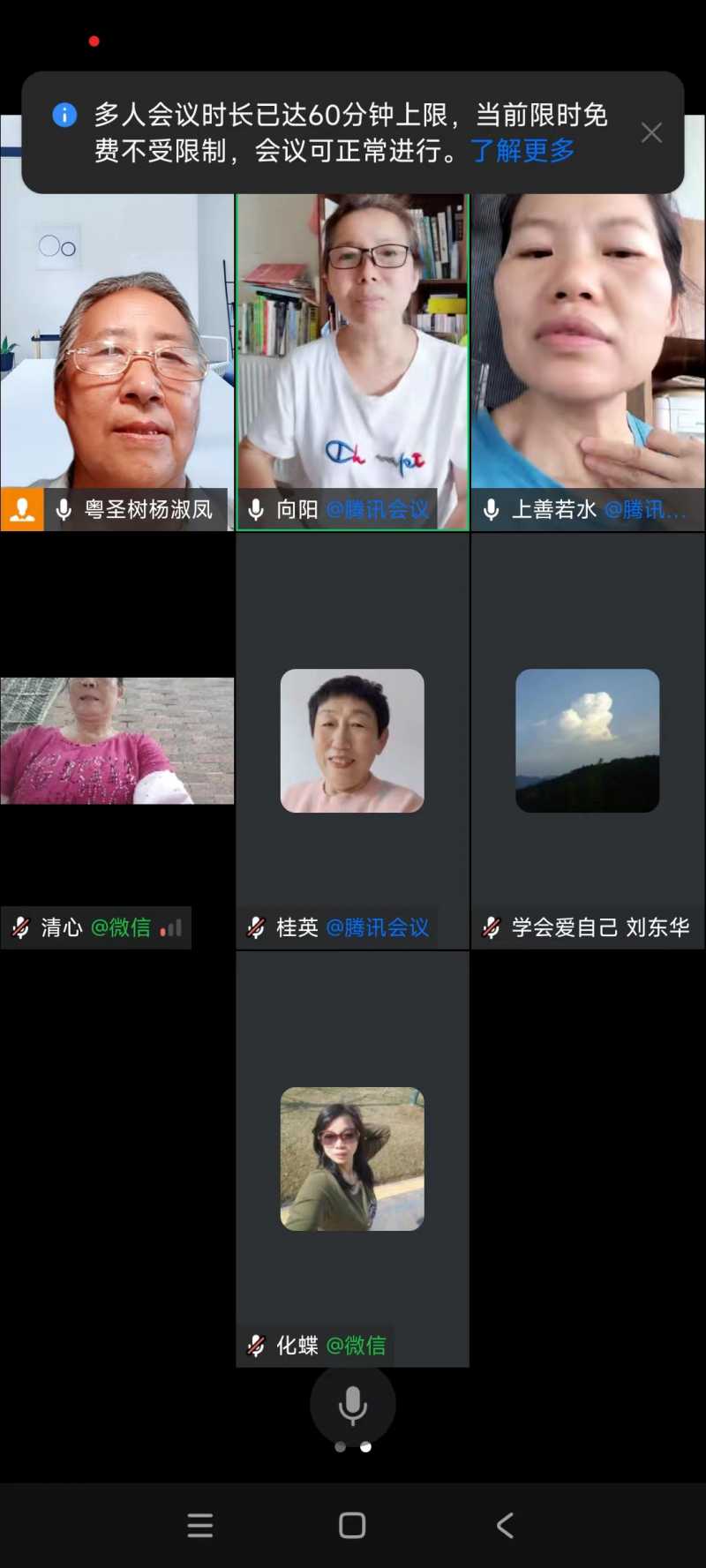
Task: Tap the signal strength bars on 清心's tile
Action: click(173, 927)
